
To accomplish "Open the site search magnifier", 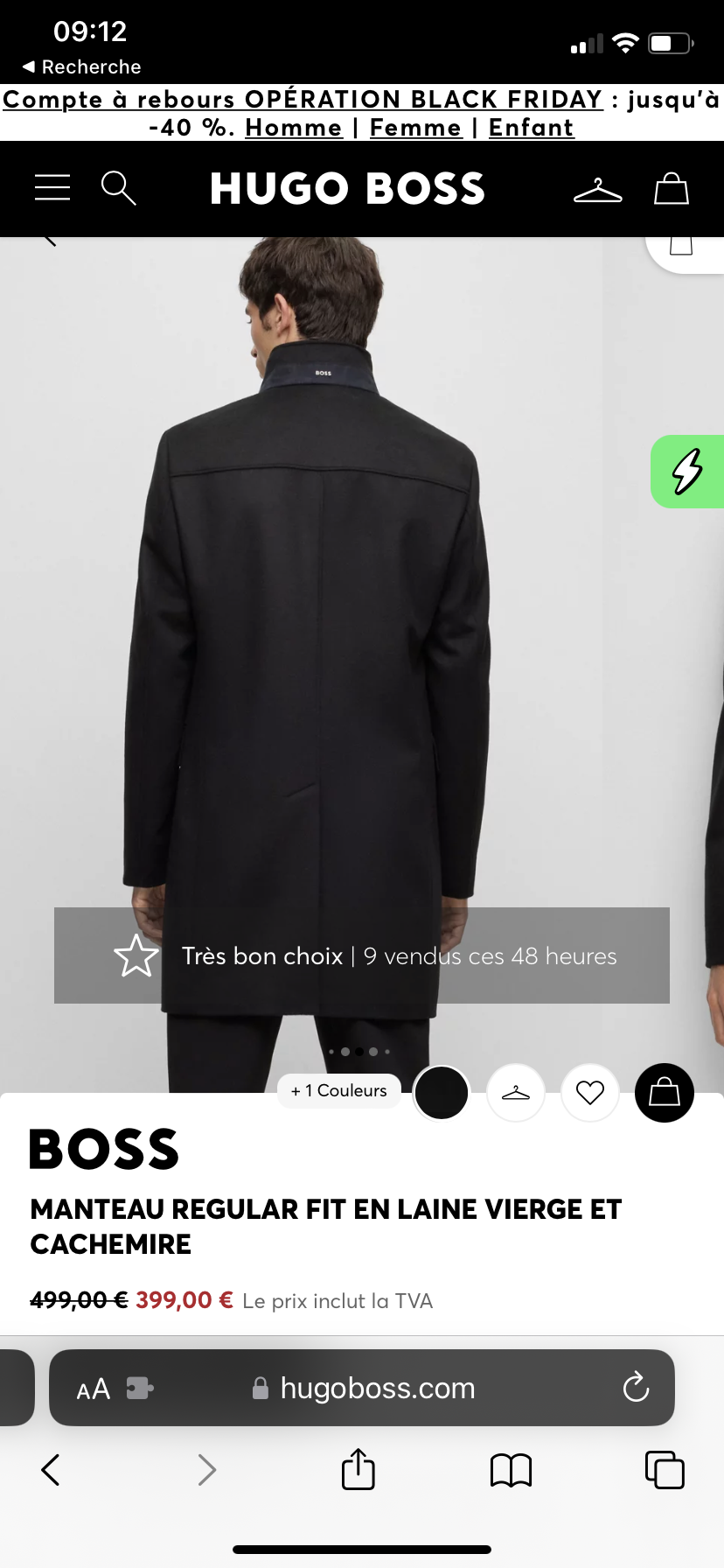I will 118,188.
